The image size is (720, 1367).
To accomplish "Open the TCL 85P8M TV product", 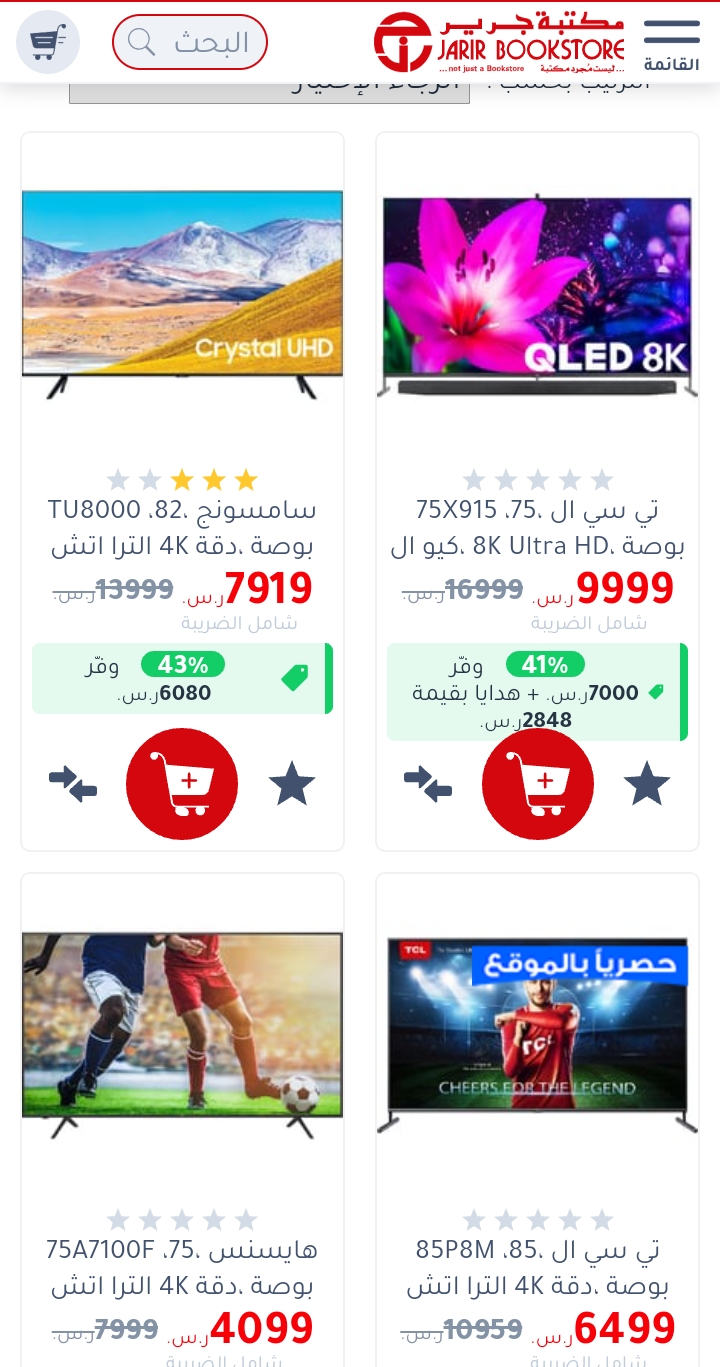I will [537, 1035].
